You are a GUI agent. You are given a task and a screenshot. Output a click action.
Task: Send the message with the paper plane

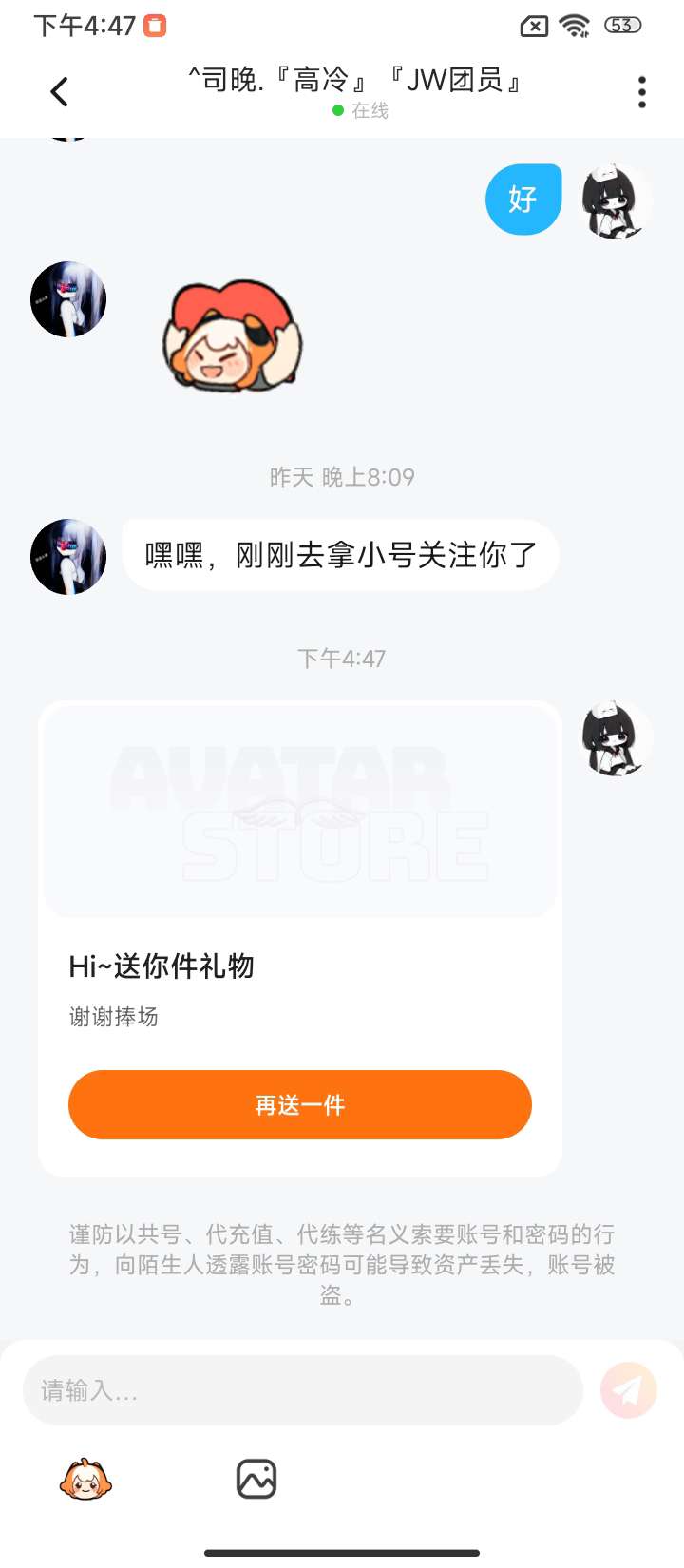[628, 1390]
